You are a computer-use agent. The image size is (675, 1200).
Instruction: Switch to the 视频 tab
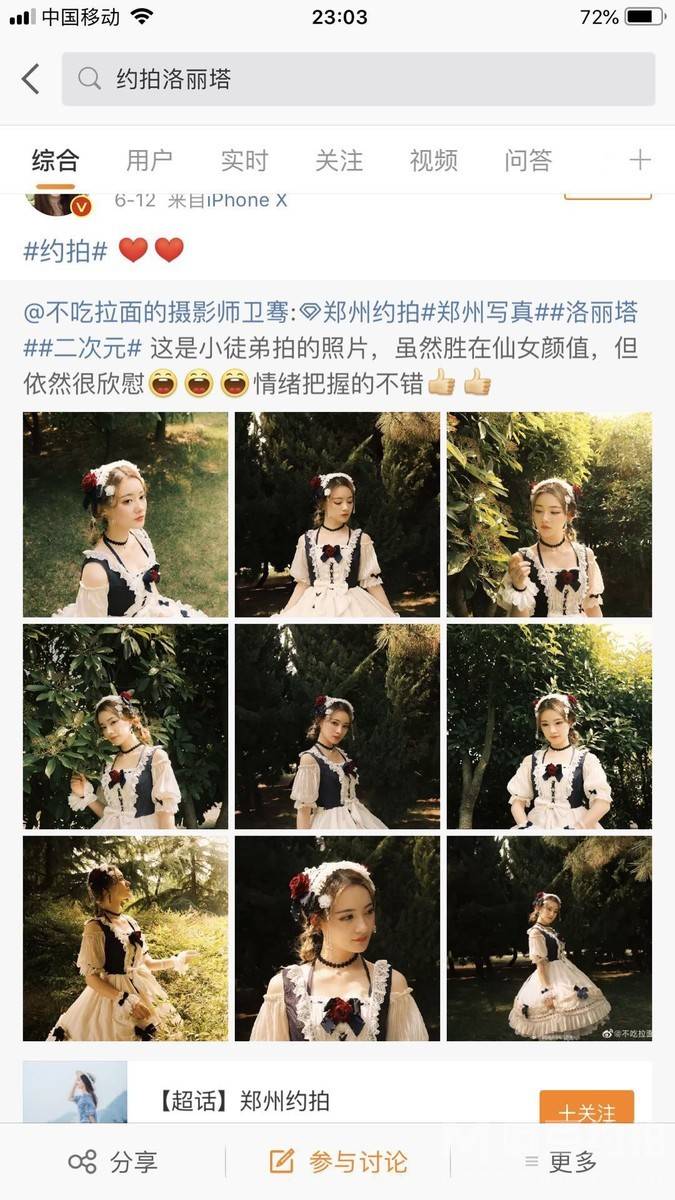pyautogui.click(x=434, y=160)
